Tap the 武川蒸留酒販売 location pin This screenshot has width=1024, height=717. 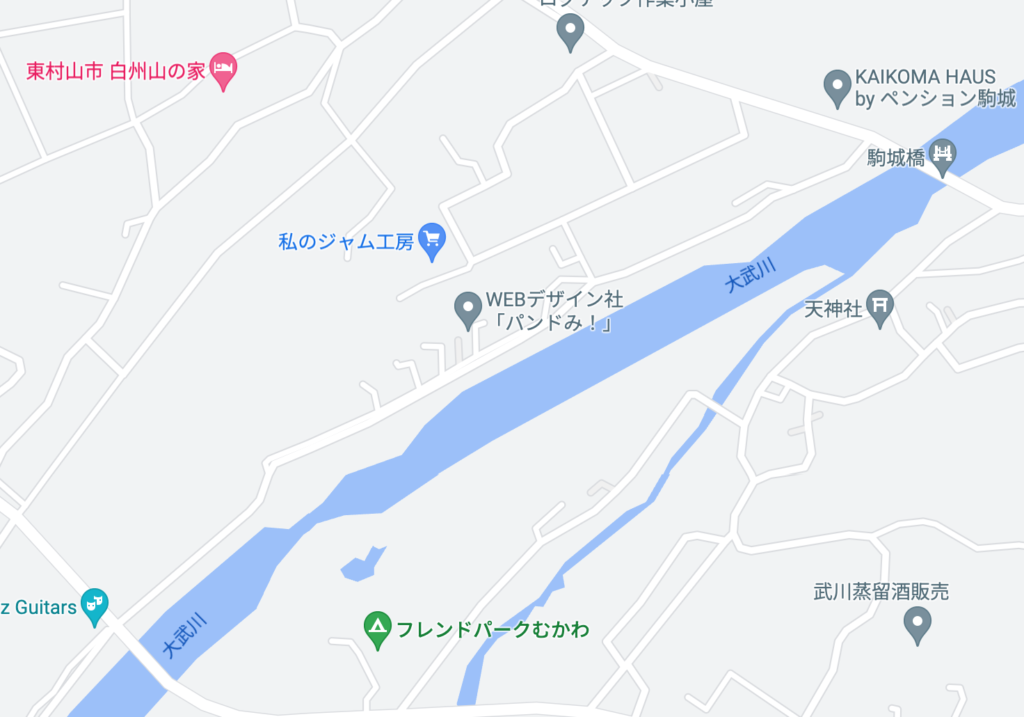coord(917,625)
